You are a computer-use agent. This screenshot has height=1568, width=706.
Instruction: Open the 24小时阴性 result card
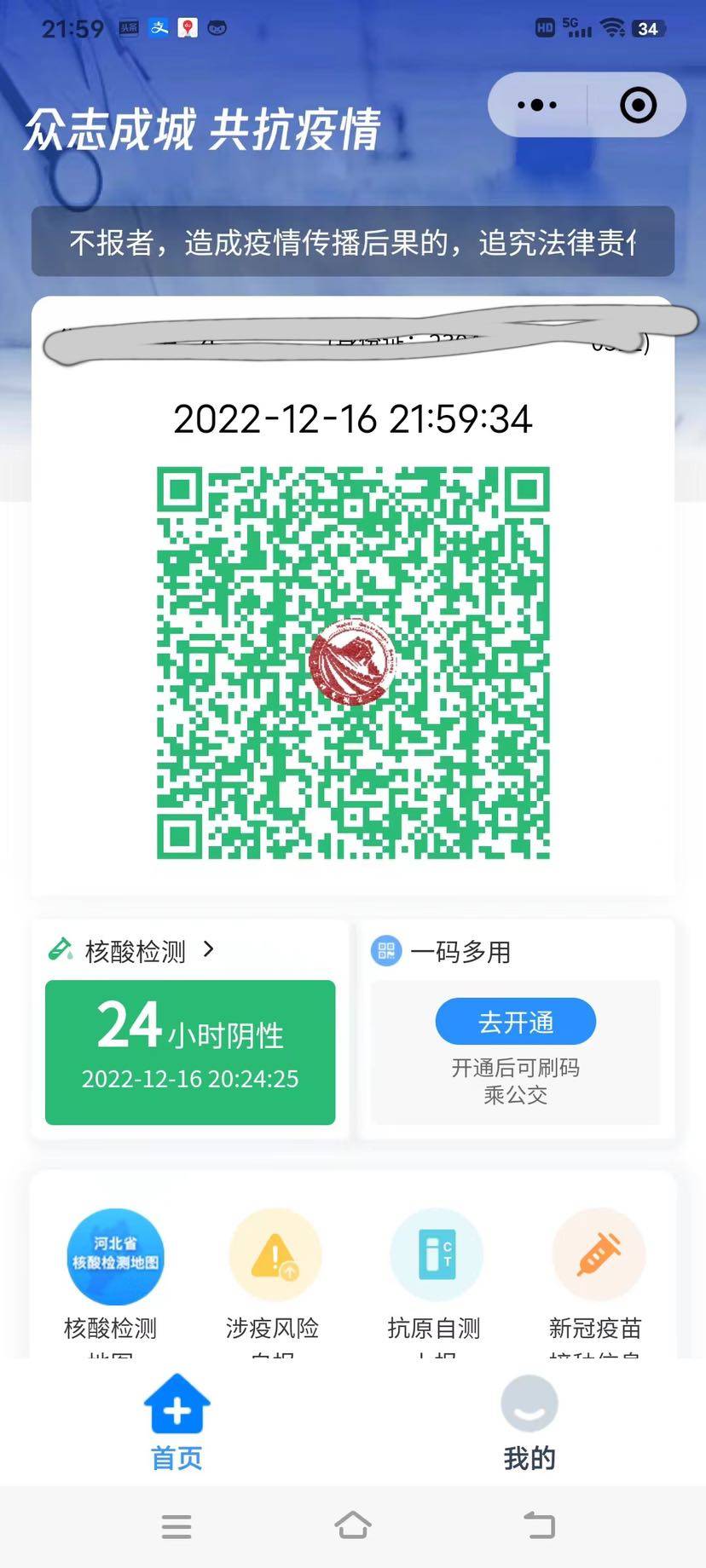(x=190, y=1052)
